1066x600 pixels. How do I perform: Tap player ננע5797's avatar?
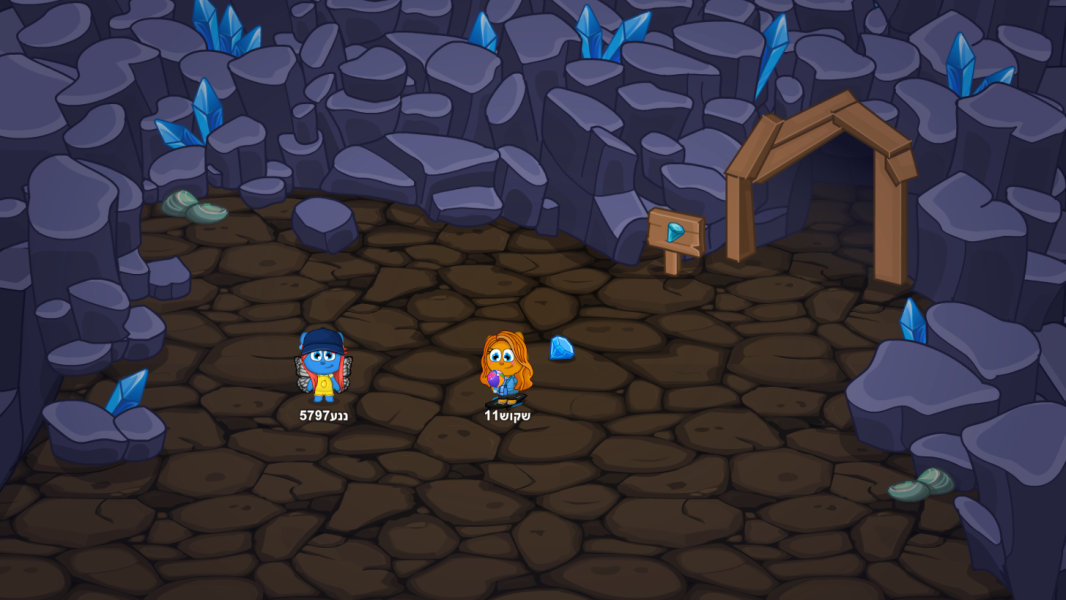[323, 366]
